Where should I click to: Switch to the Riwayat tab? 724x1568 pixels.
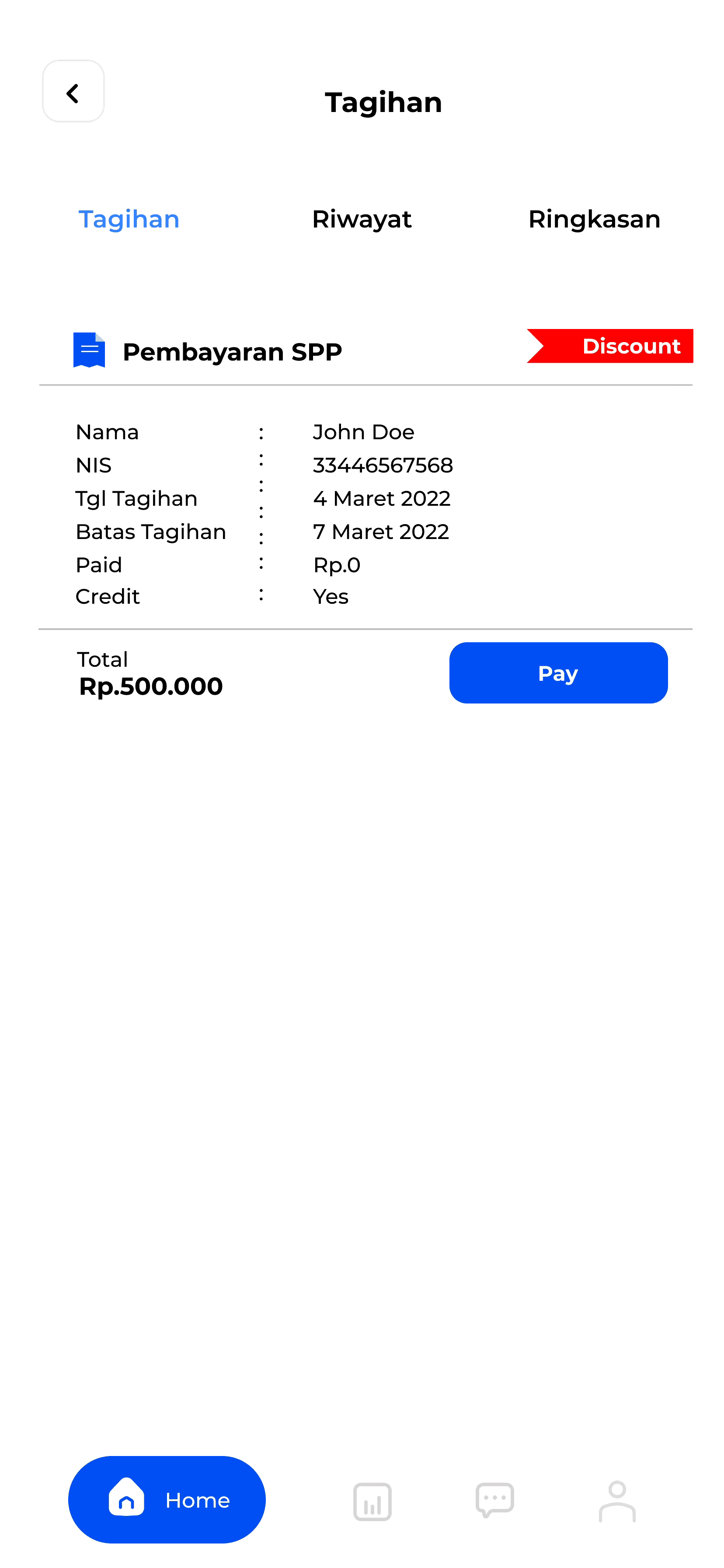tap(362, 219)
